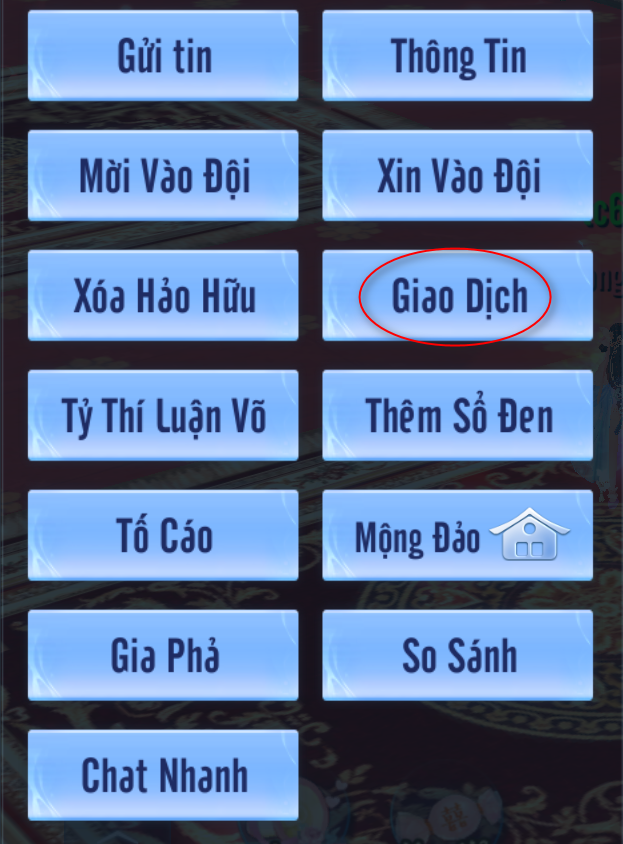The width and height of the screenshot is (623, 844).
Task: Open Chat Nhanh quick chat
Action: [x=163, y=776]
